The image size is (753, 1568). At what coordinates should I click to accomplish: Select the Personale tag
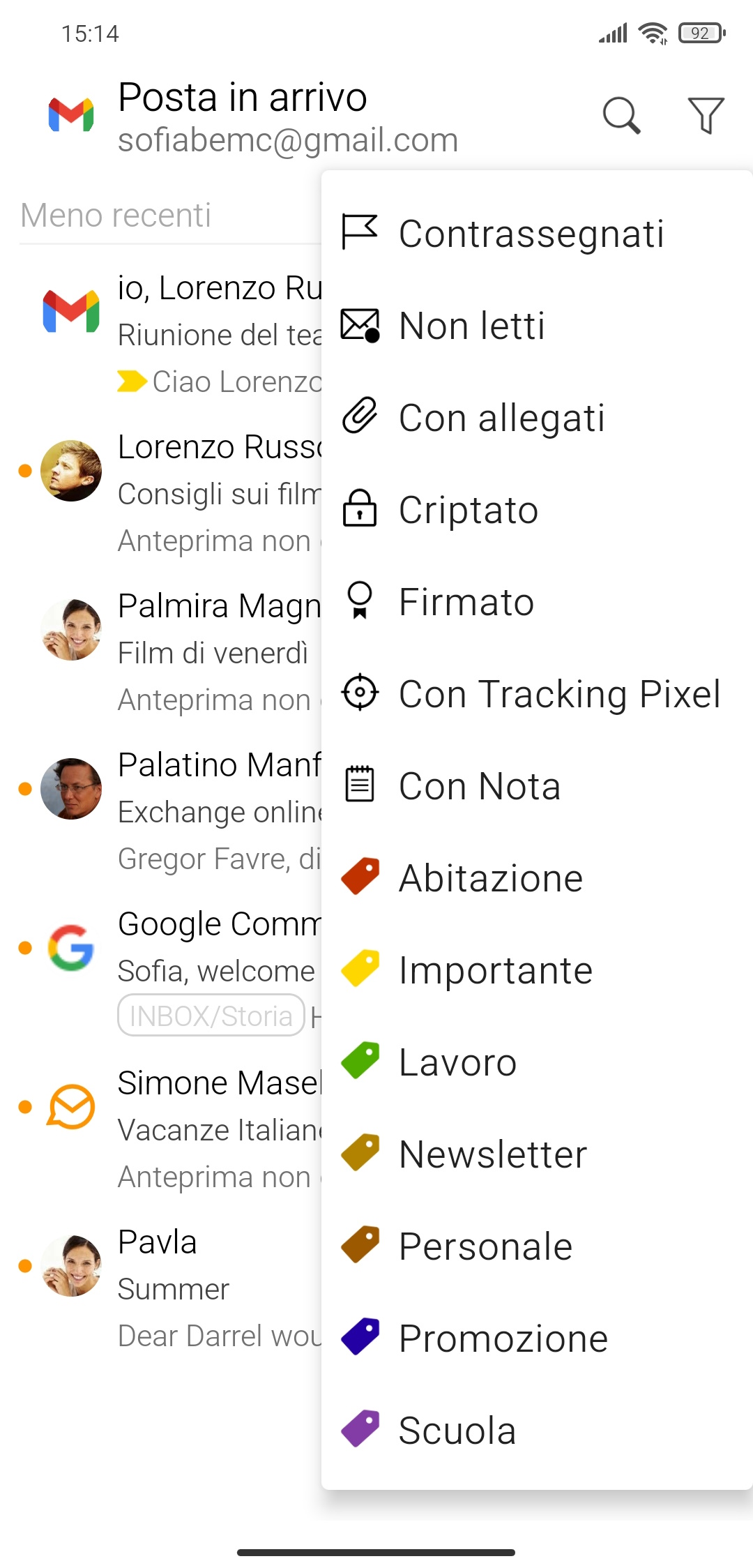tap(537, 1246)
